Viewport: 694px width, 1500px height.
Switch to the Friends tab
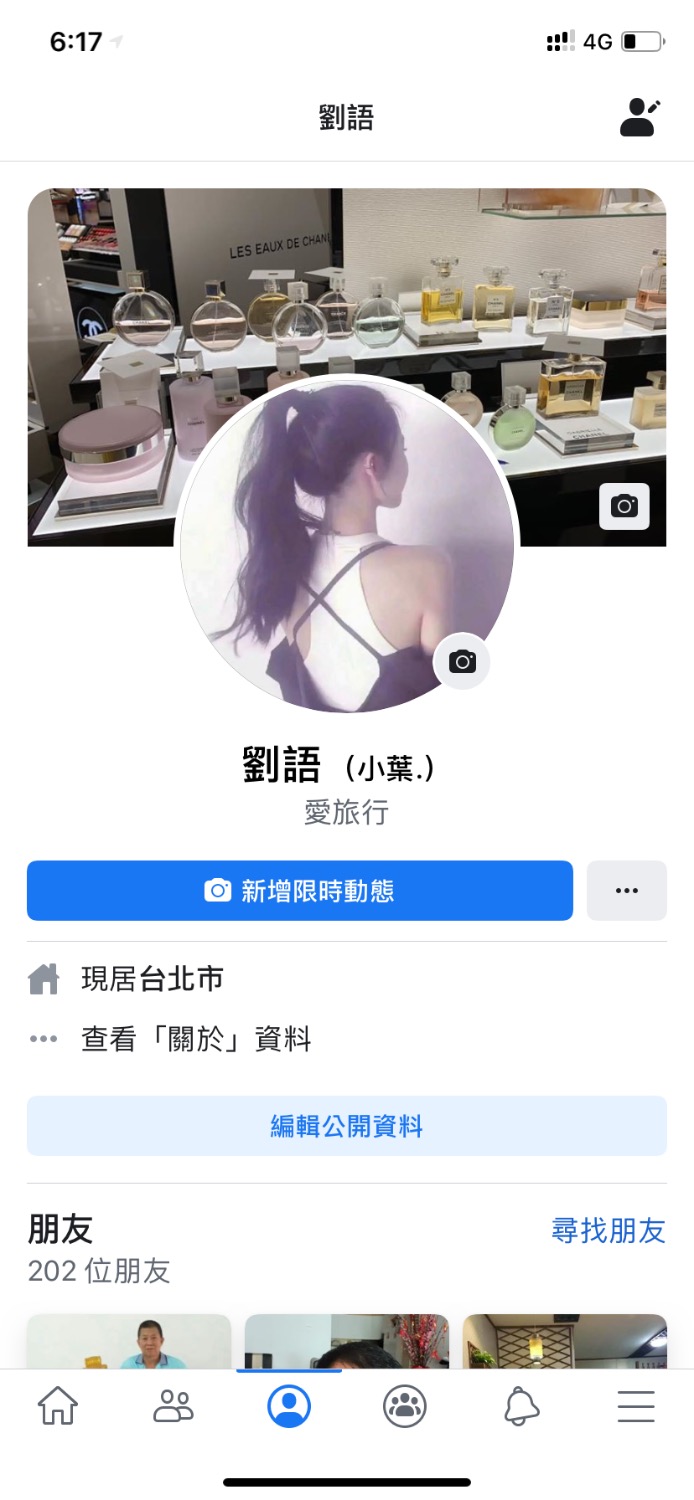(x=173, y=1406)
